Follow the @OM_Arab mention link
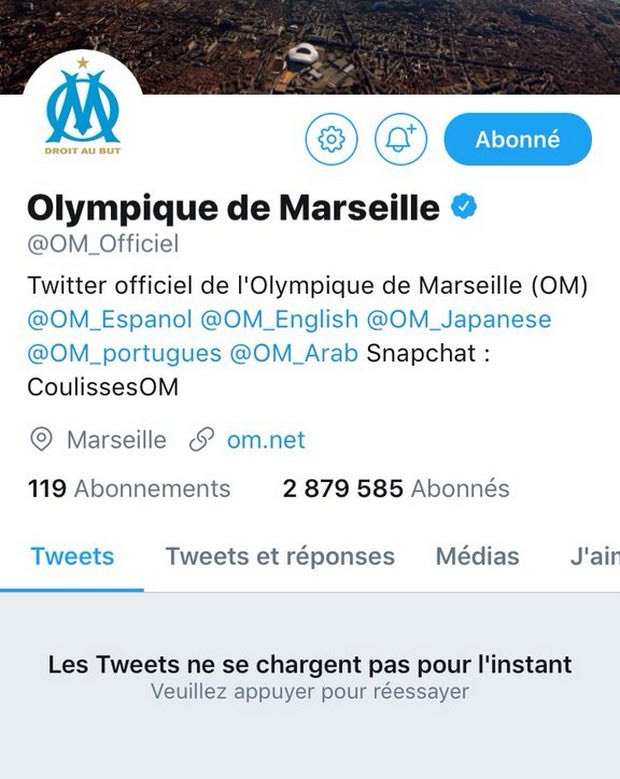620x779 pixels. (x=294, y=353)
